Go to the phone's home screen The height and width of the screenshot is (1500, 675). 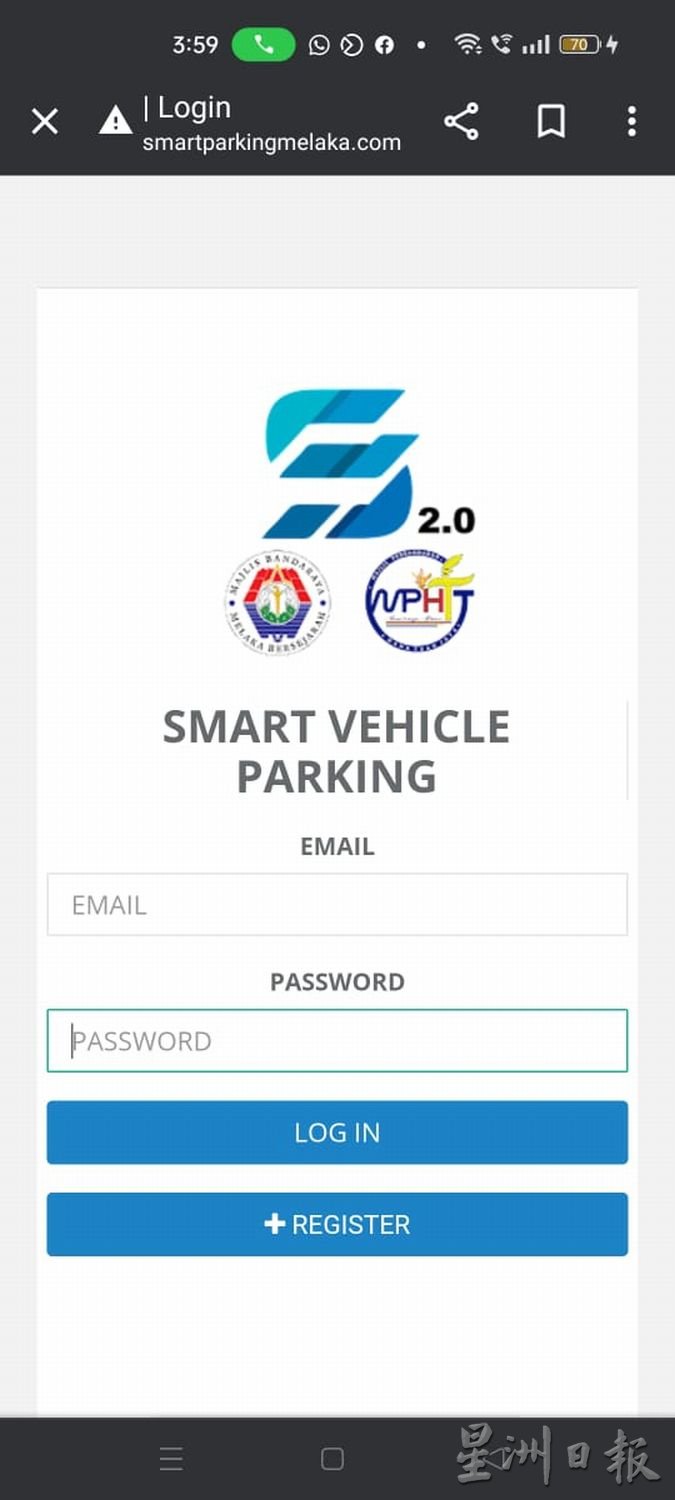point(333,1459)
